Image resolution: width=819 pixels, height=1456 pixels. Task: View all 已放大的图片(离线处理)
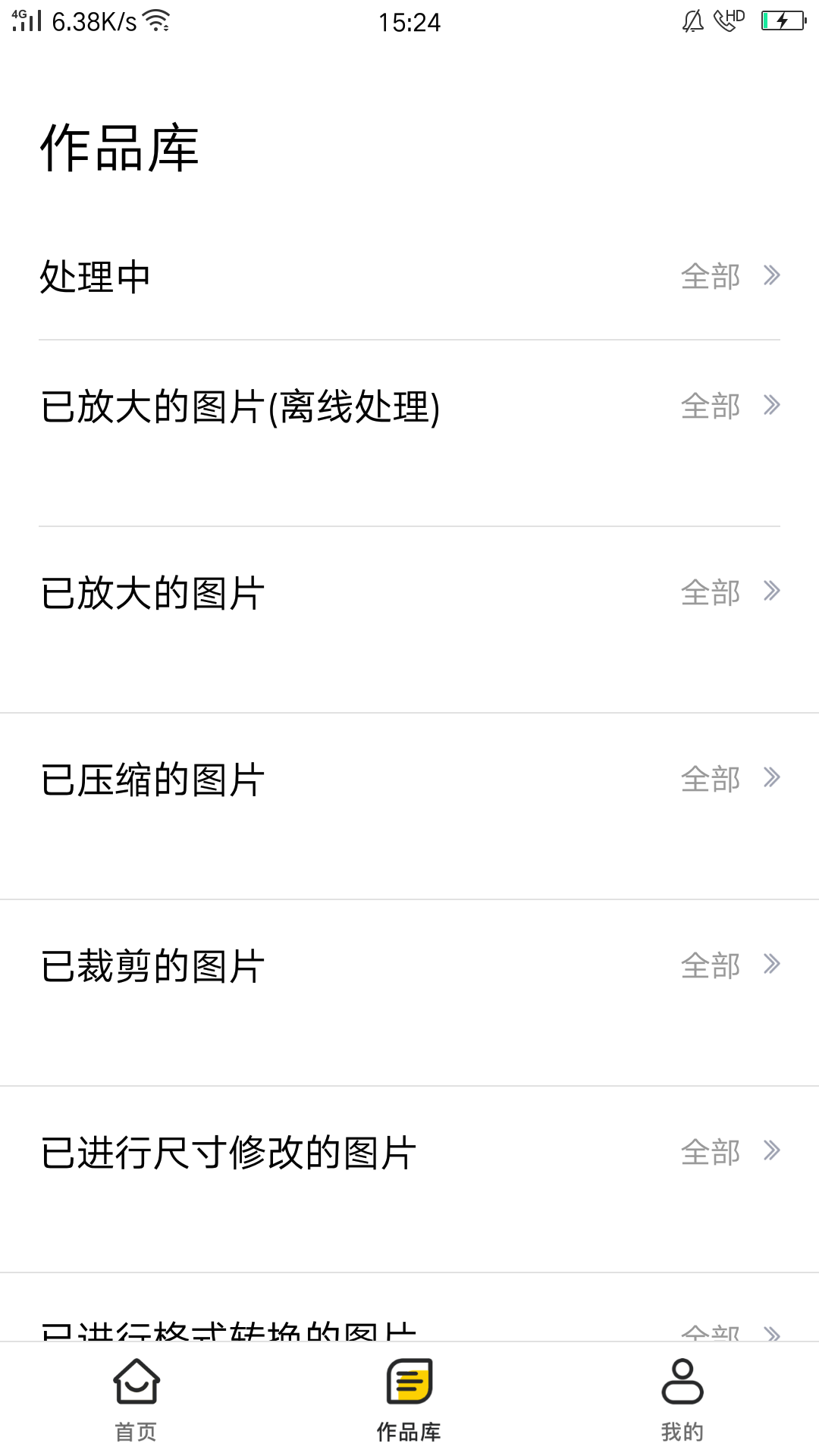tap(730, 406)
